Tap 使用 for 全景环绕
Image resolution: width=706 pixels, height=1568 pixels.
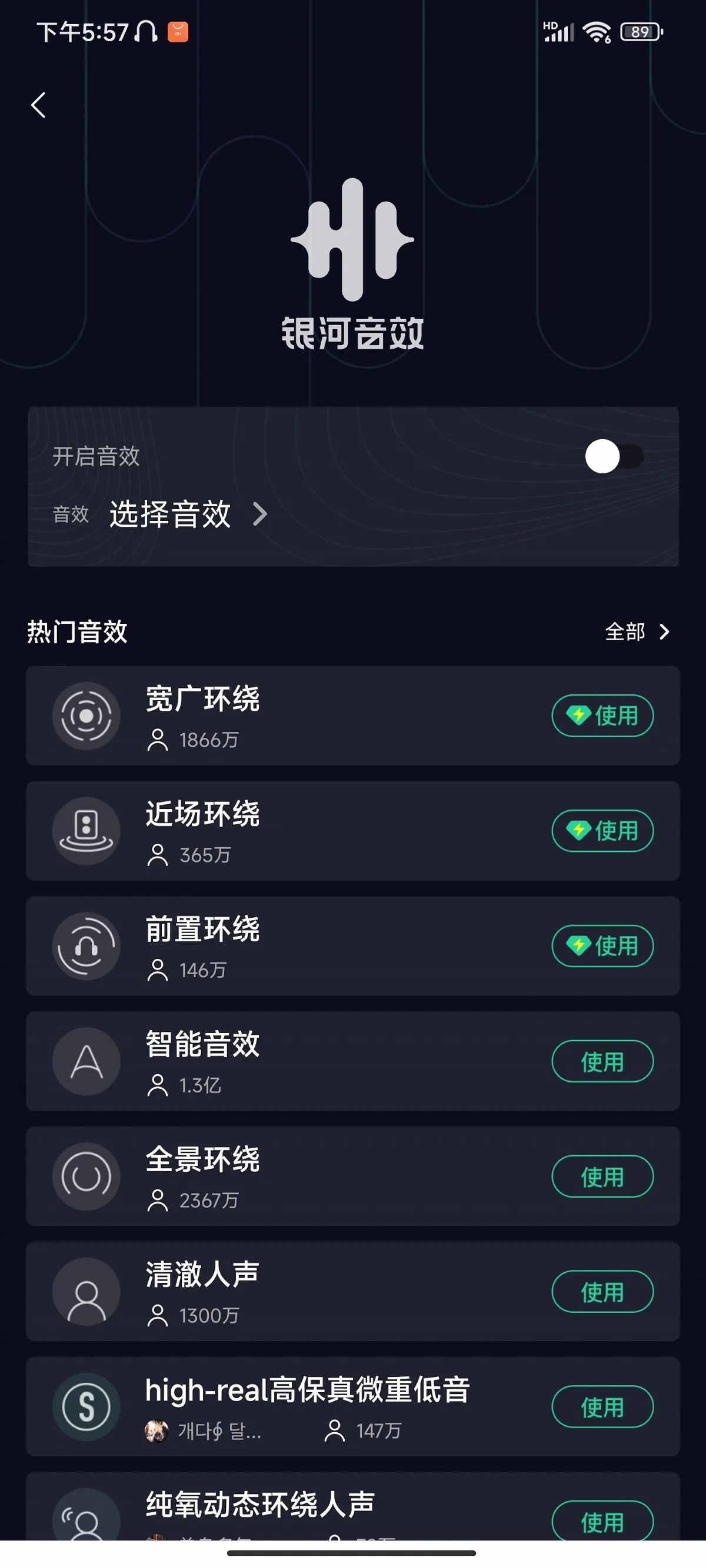click(x=602, y=1176)
